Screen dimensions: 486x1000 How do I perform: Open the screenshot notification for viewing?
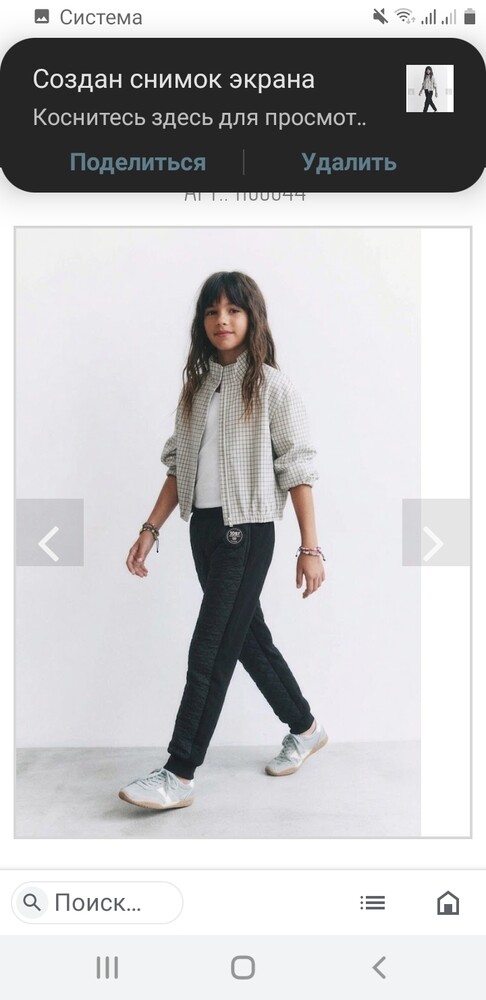point(199,99)
